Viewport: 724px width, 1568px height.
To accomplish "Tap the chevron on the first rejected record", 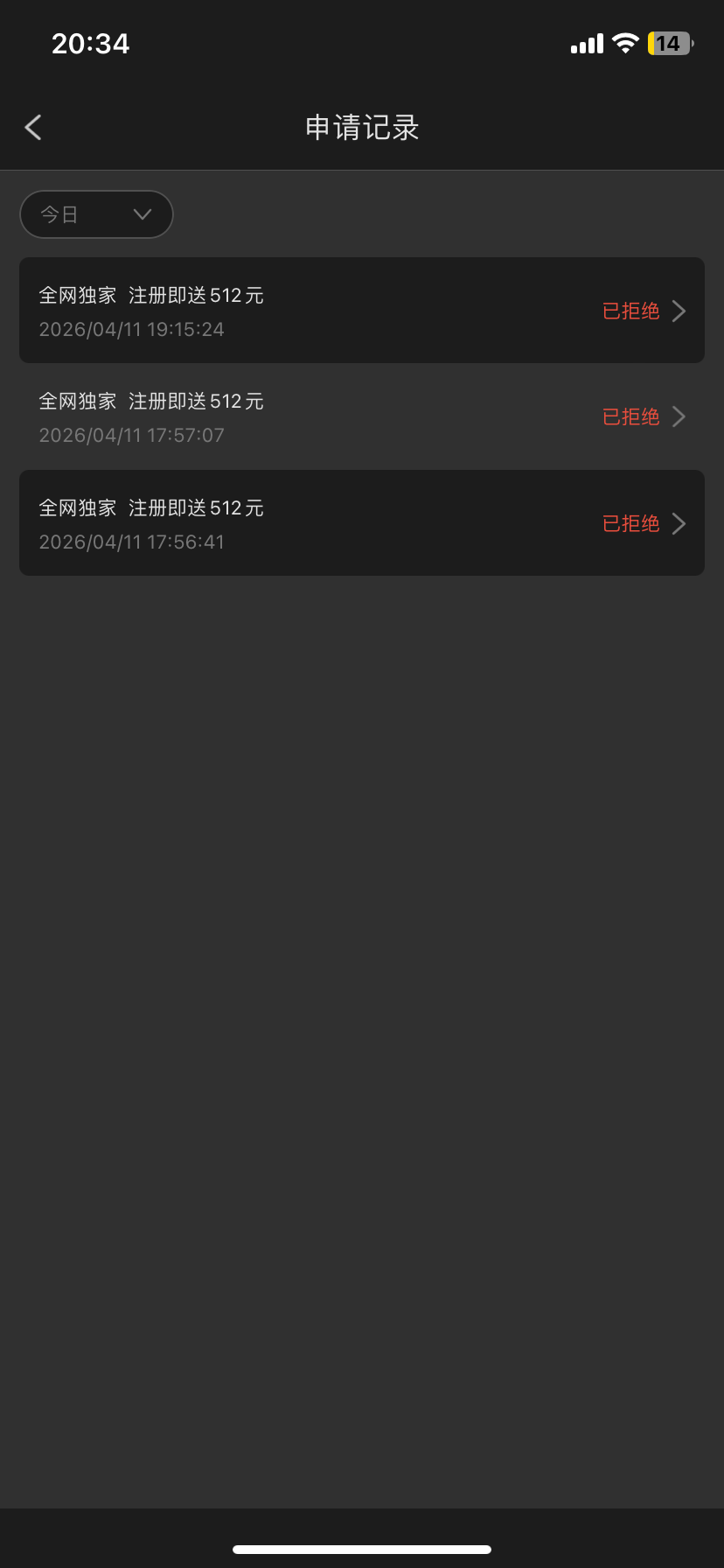I will pos(679,311).
